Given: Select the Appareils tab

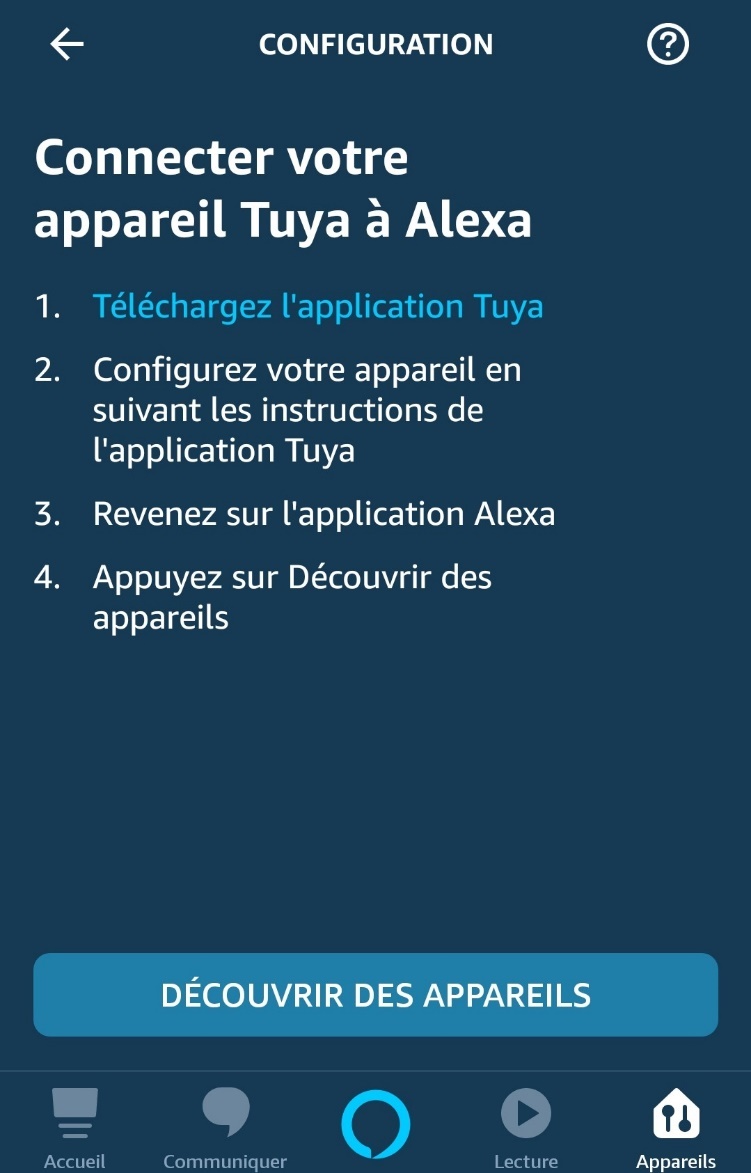Looking at the screenshot, I should [x=676, y=1126].
